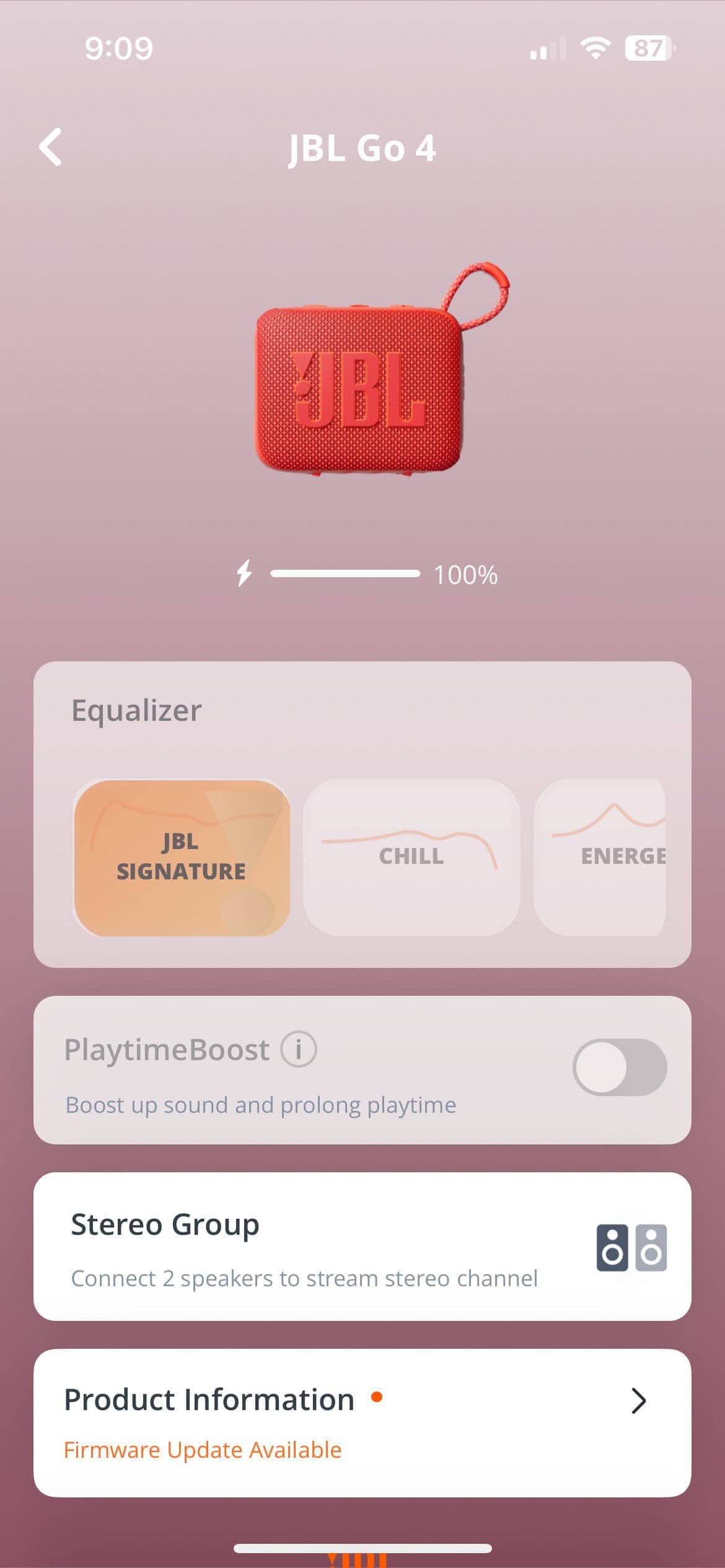Open Stereo Group to pair speakers
The height and width of the screenshot is (1568, 725).
362,1247
